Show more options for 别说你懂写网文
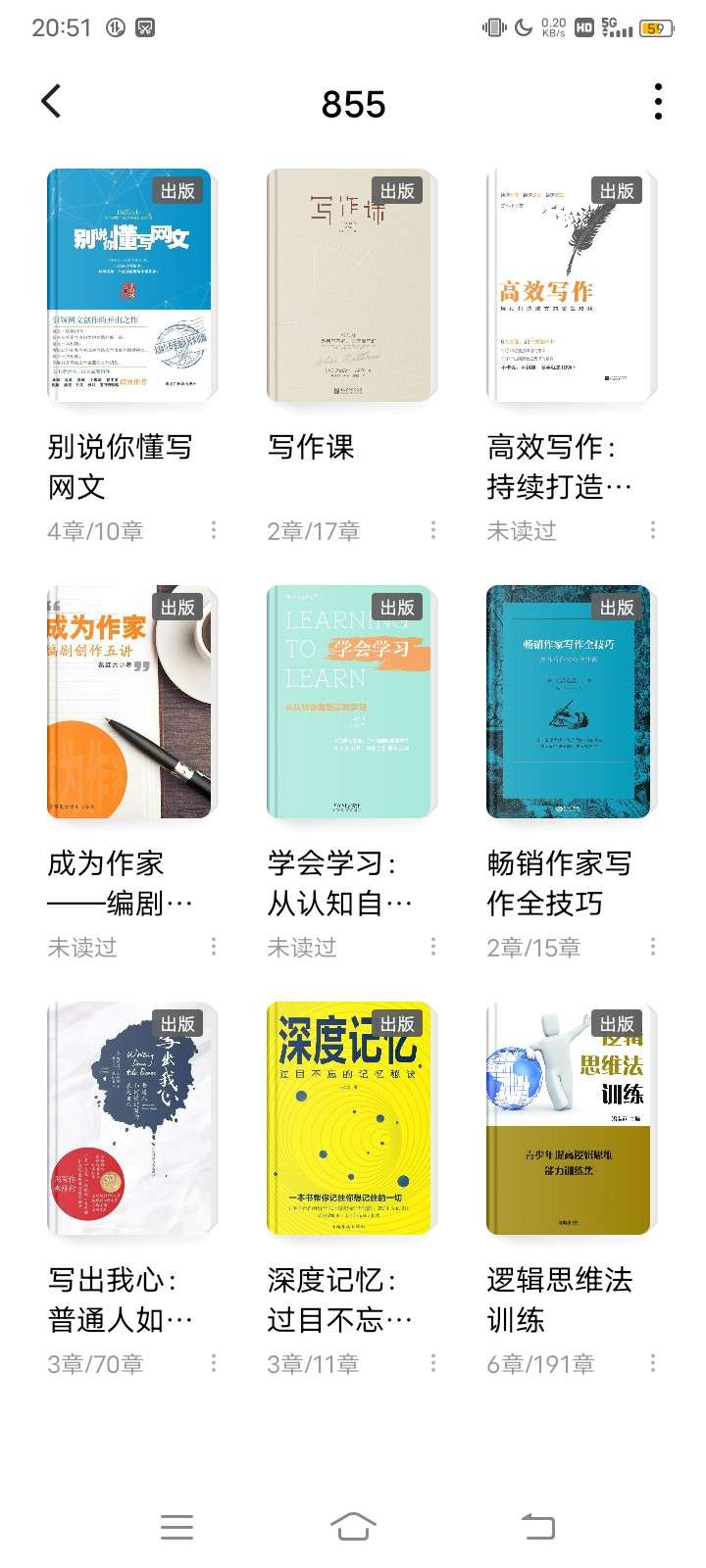 point(214,530)
